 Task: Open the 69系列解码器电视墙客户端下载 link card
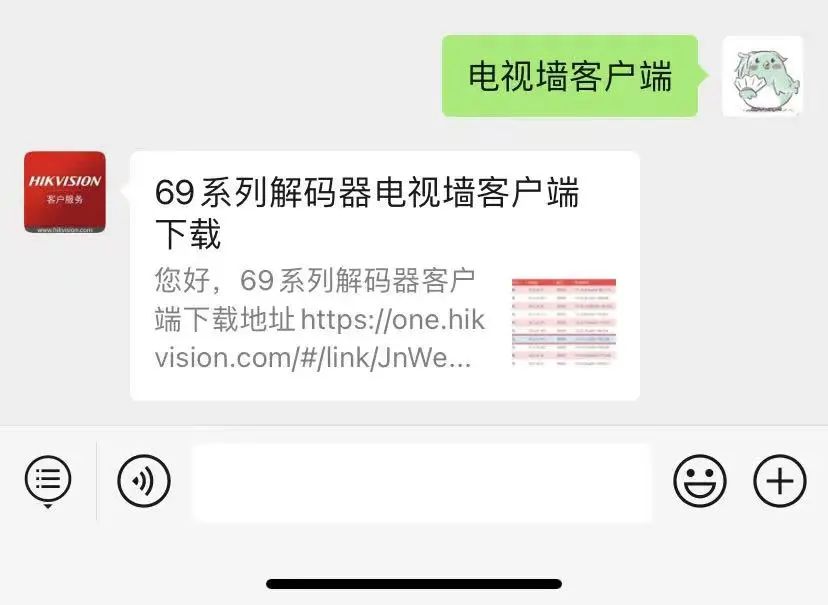coord(384,276)
